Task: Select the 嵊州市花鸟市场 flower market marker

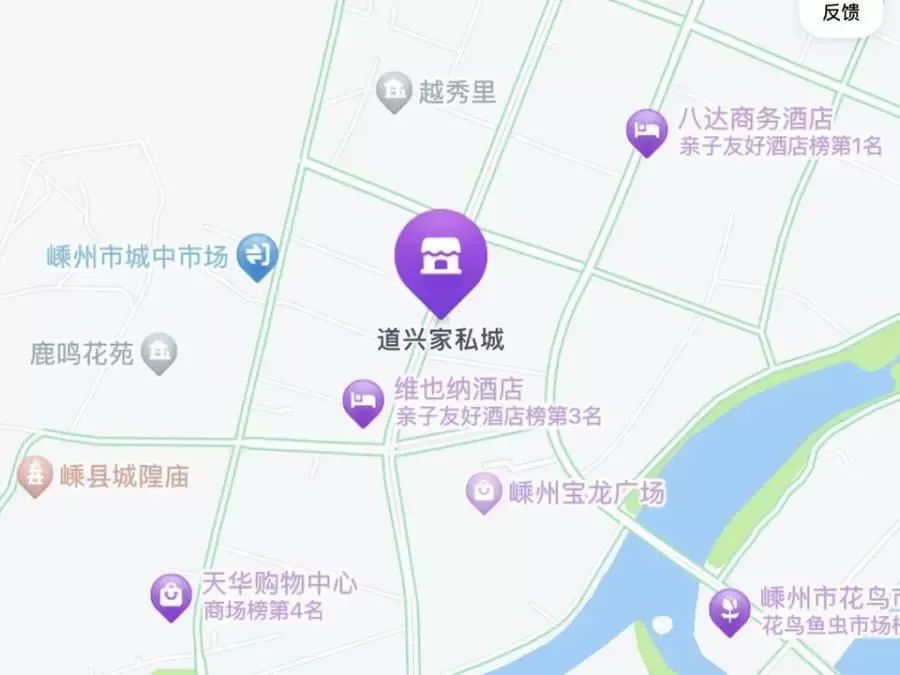Action: point(730,608)
